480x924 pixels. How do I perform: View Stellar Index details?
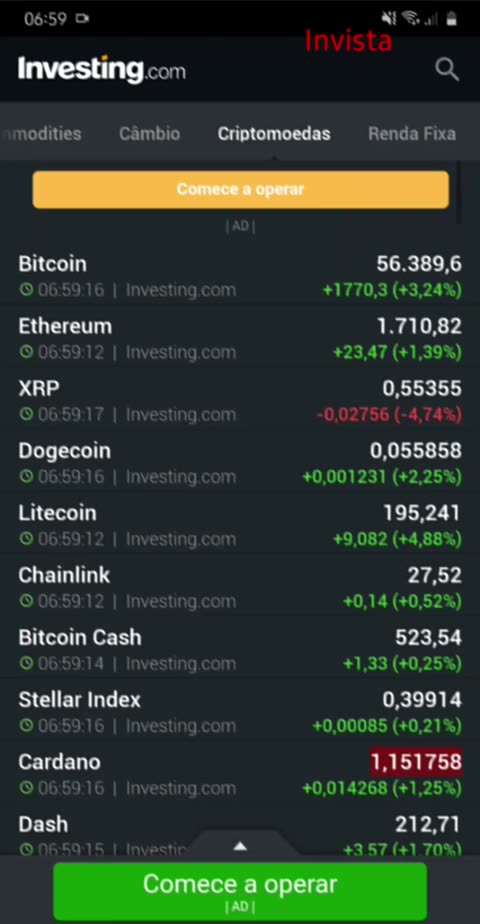[x=240, y=712]
